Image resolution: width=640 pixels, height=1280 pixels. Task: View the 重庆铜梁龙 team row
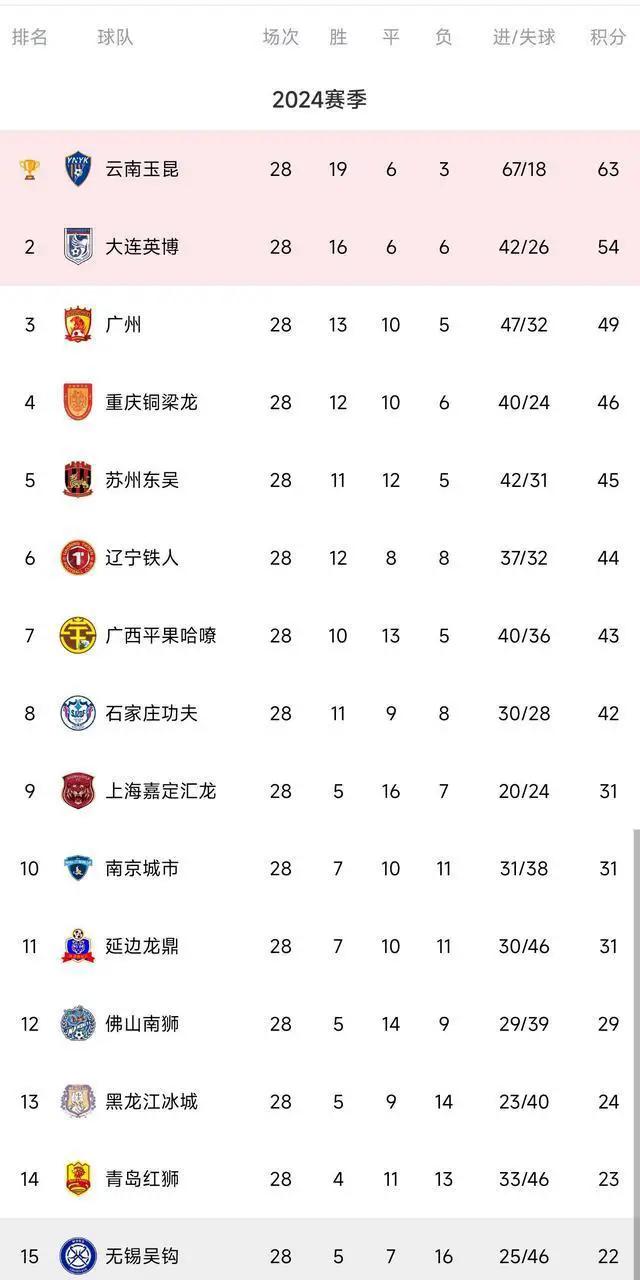(x=320, y=402)
